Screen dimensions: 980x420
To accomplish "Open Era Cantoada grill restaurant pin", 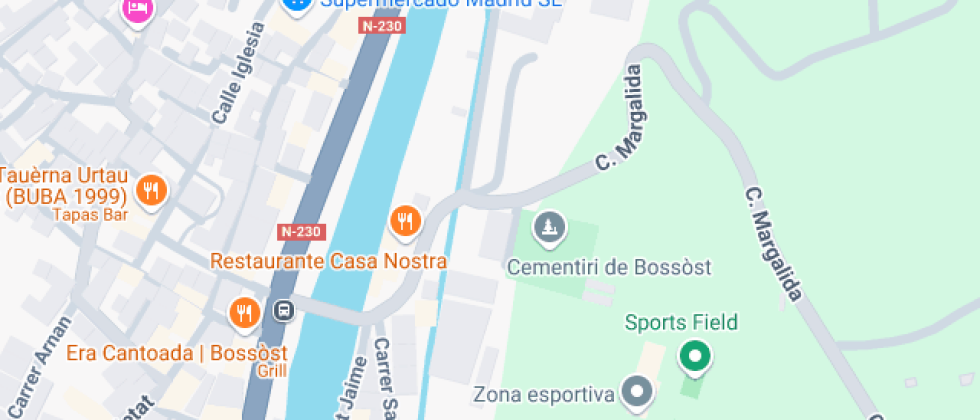I will point(244,313).
